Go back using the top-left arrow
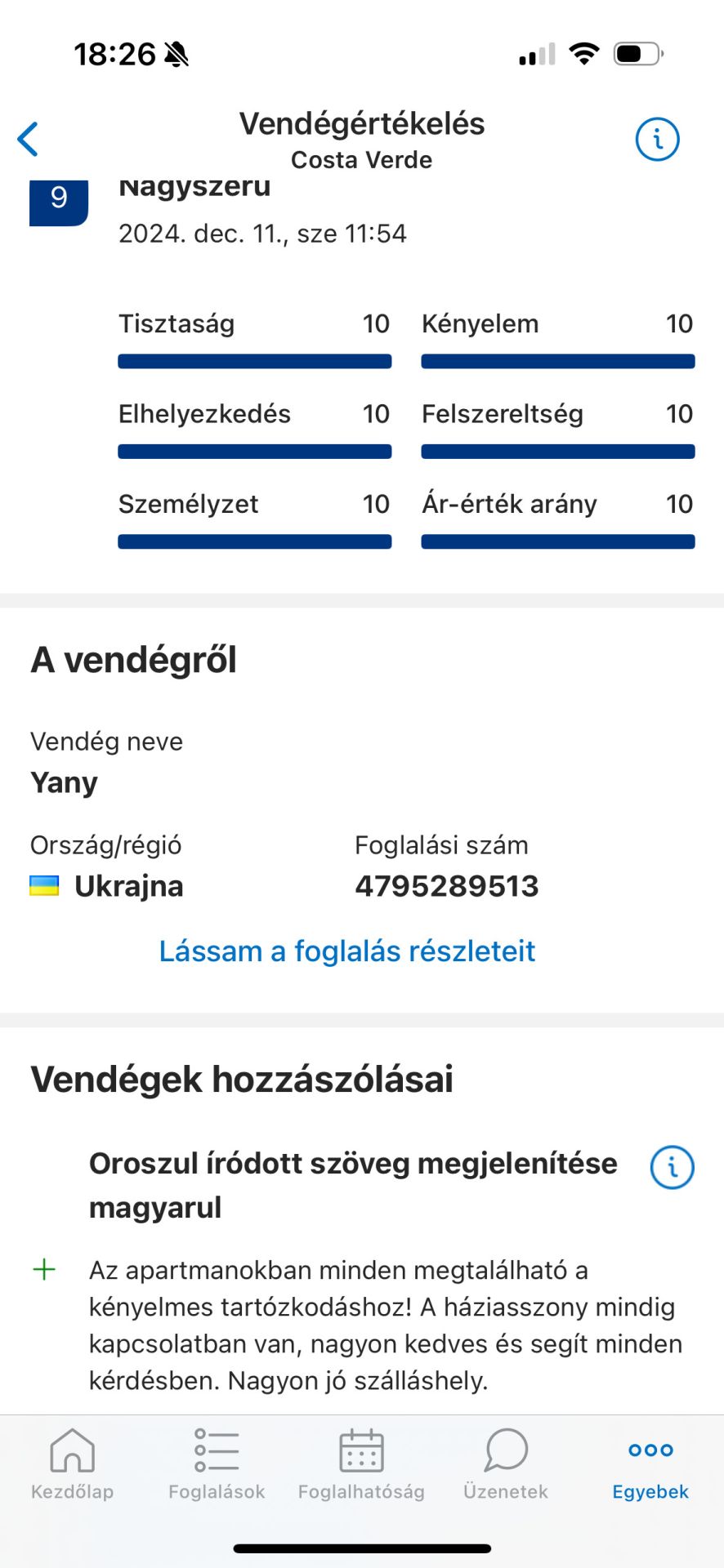Screen dimensions: 724x1568 pyautogui.click(x=29, y=139)
